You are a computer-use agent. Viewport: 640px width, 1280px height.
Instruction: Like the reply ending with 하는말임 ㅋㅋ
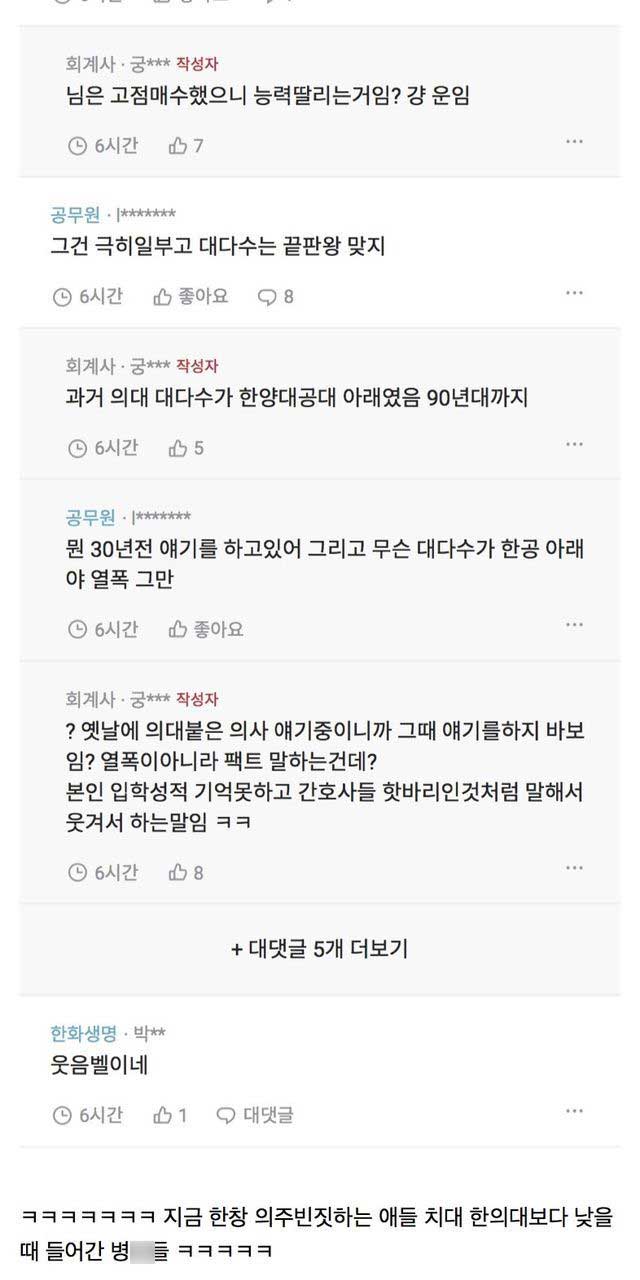tap(186, 872)
